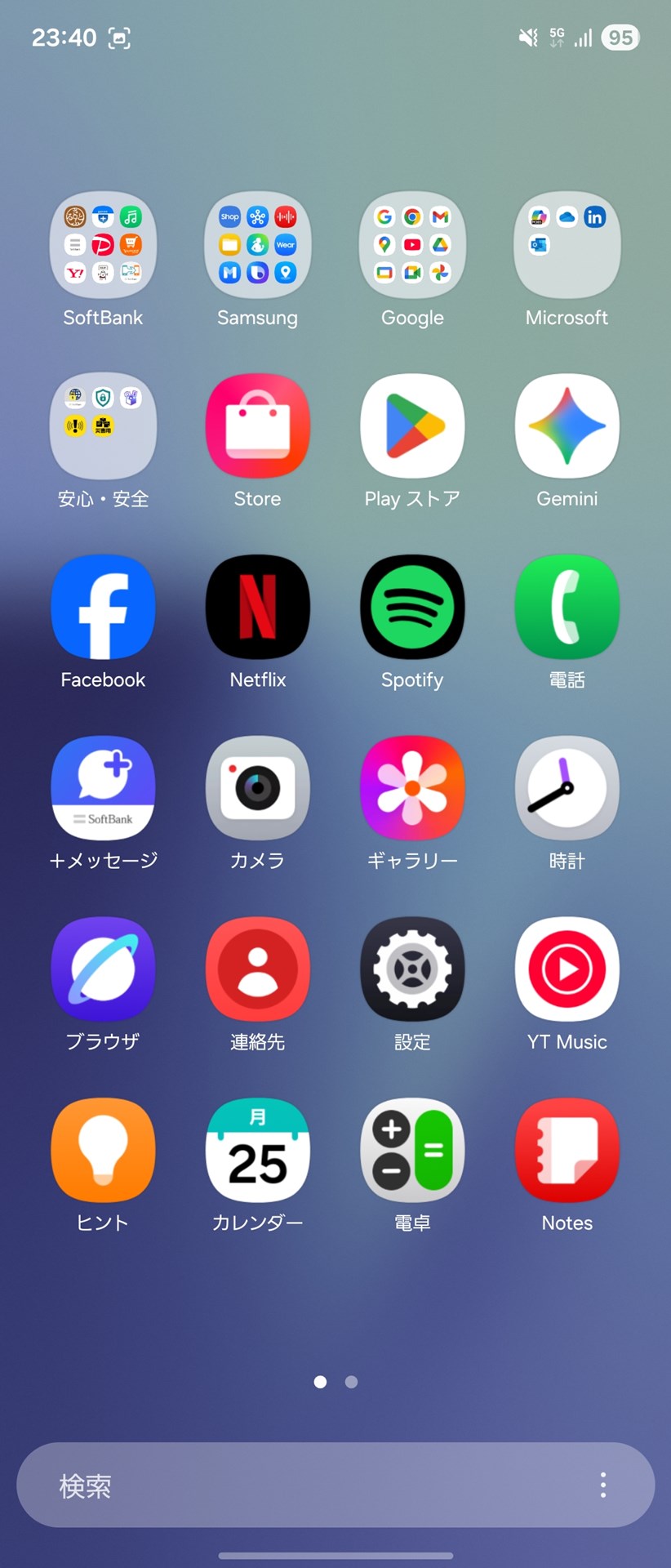Viewport: 671px width, 1568px height.
Task: Open the カメラ app
Action: [x=257, y=788]
